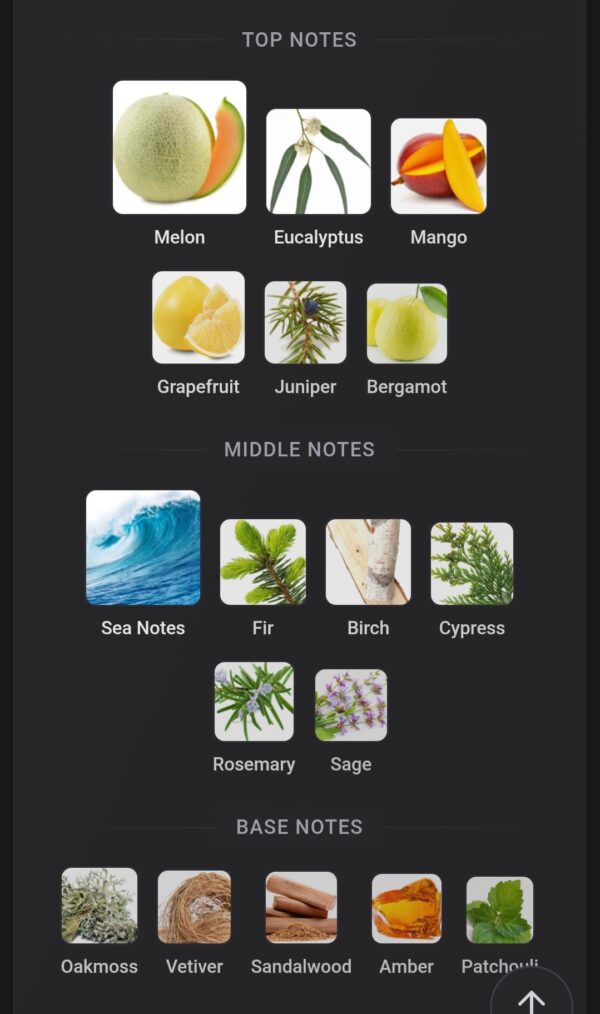This screenshot has height=1014, width=600.
Task: Open the Sea Notes tile
Action: (143, 547)
